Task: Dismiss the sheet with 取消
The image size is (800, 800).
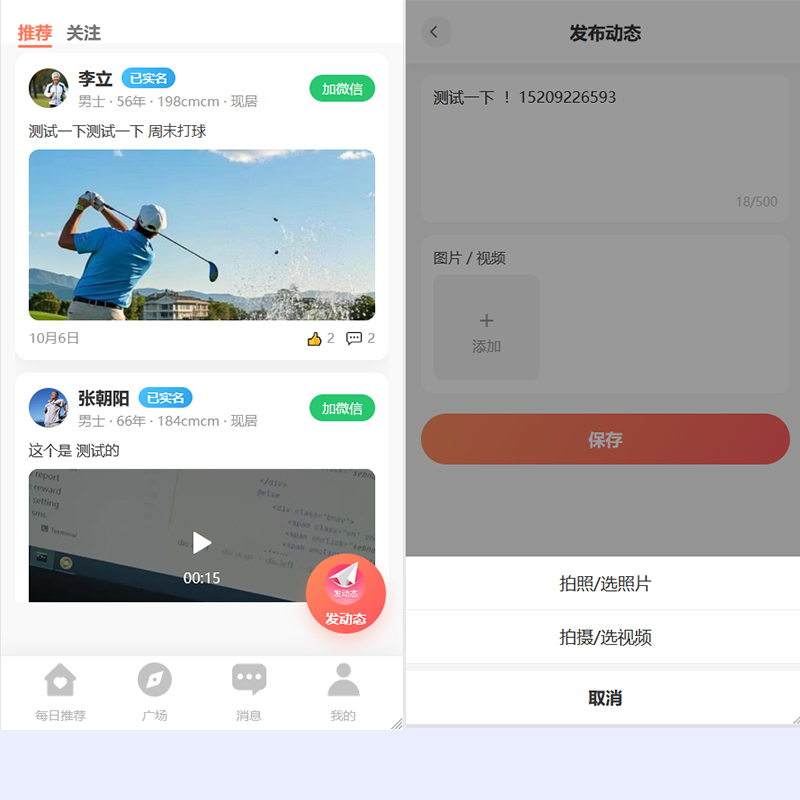Action: (605, 698)
